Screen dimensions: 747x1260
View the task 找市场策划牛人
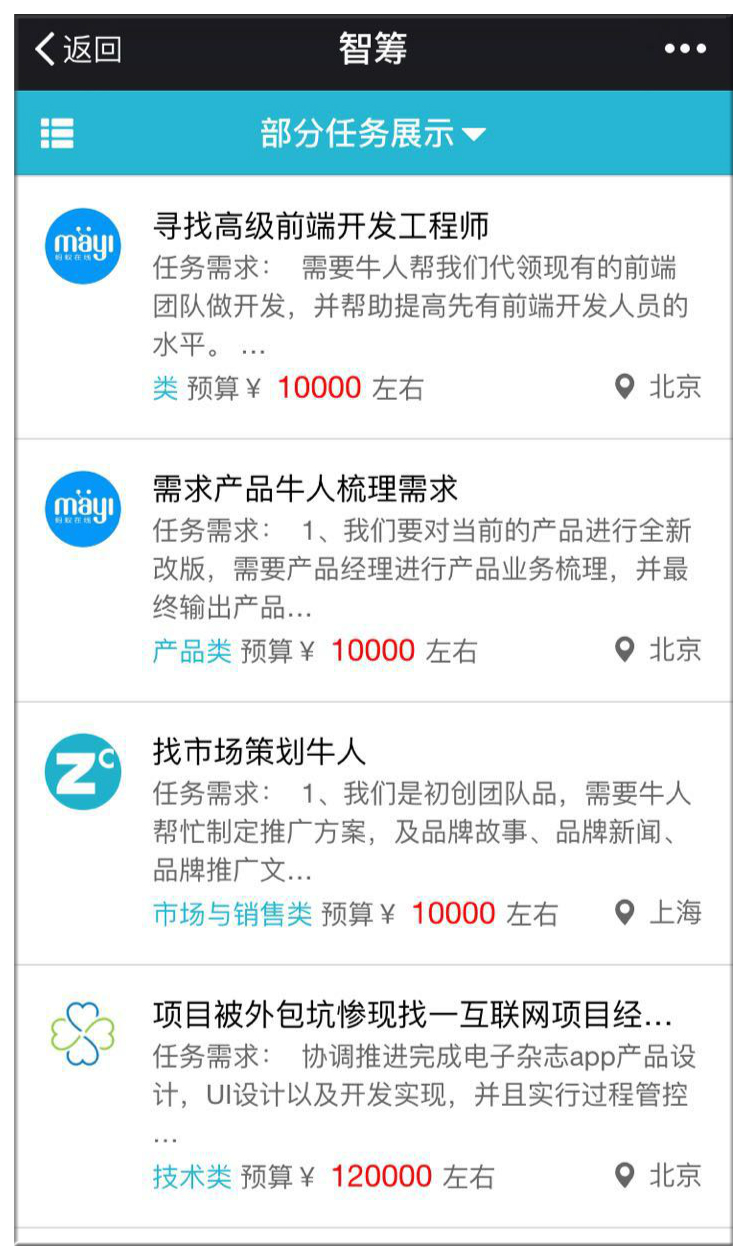pos(373,834)
